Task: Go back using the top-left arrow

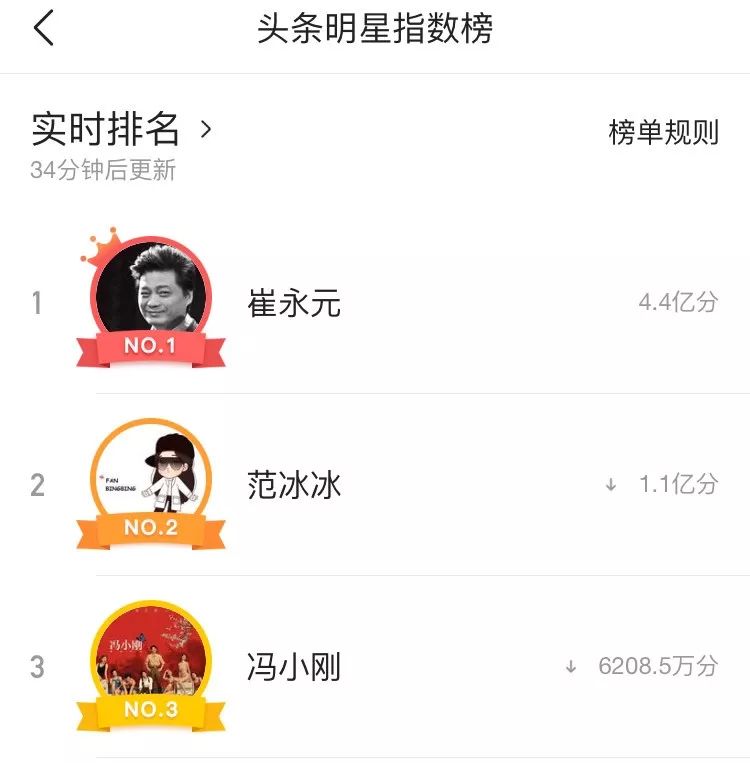Action: click(43, 29)
